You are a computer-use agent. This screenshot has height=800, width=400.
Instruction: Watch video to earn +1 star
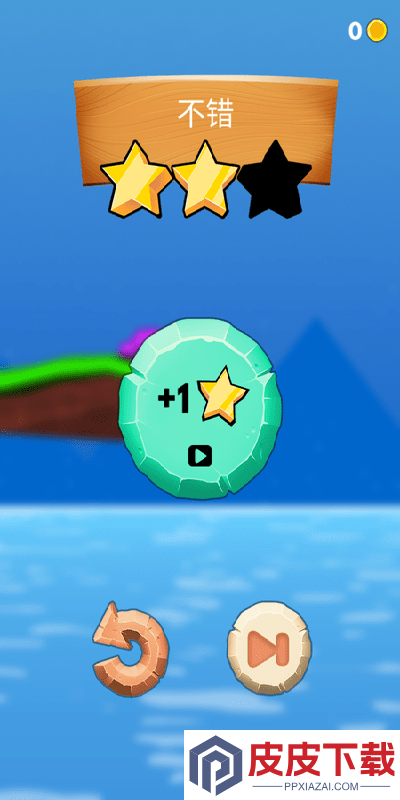(x=200, y=409)
